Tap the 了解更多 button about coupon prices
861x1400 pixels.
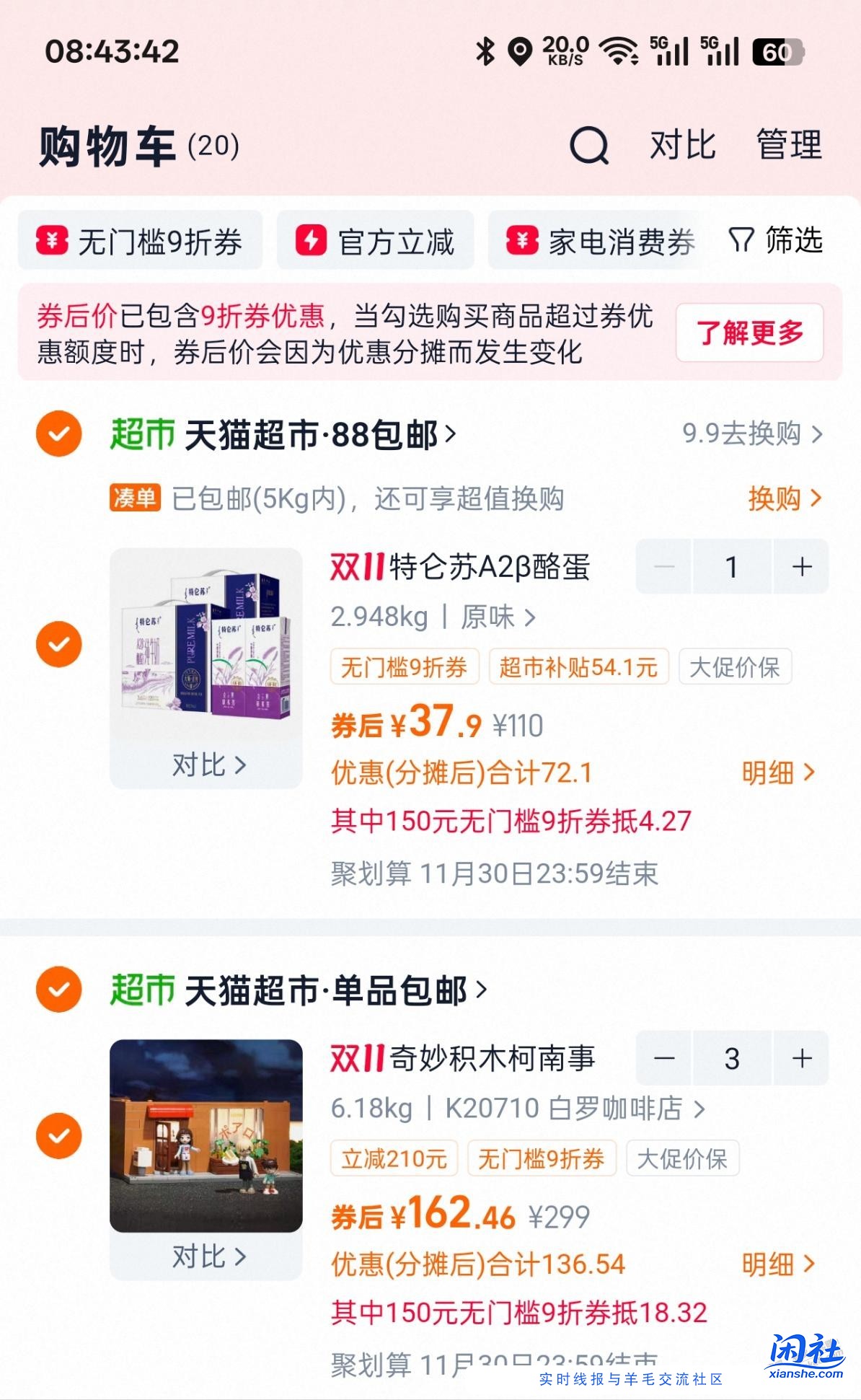(750, 333)
